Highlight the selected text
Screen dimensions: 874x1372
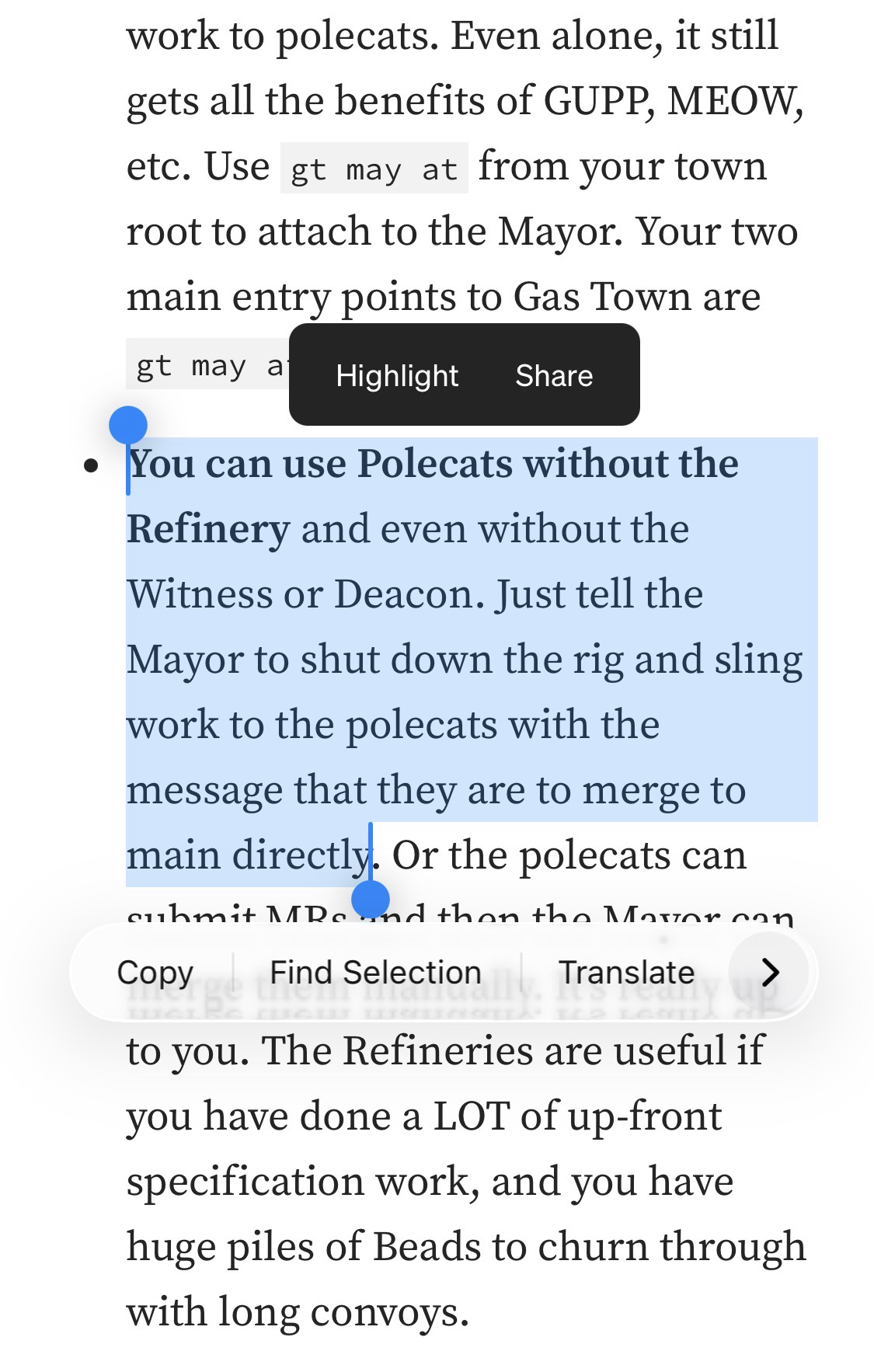[397, 376]
